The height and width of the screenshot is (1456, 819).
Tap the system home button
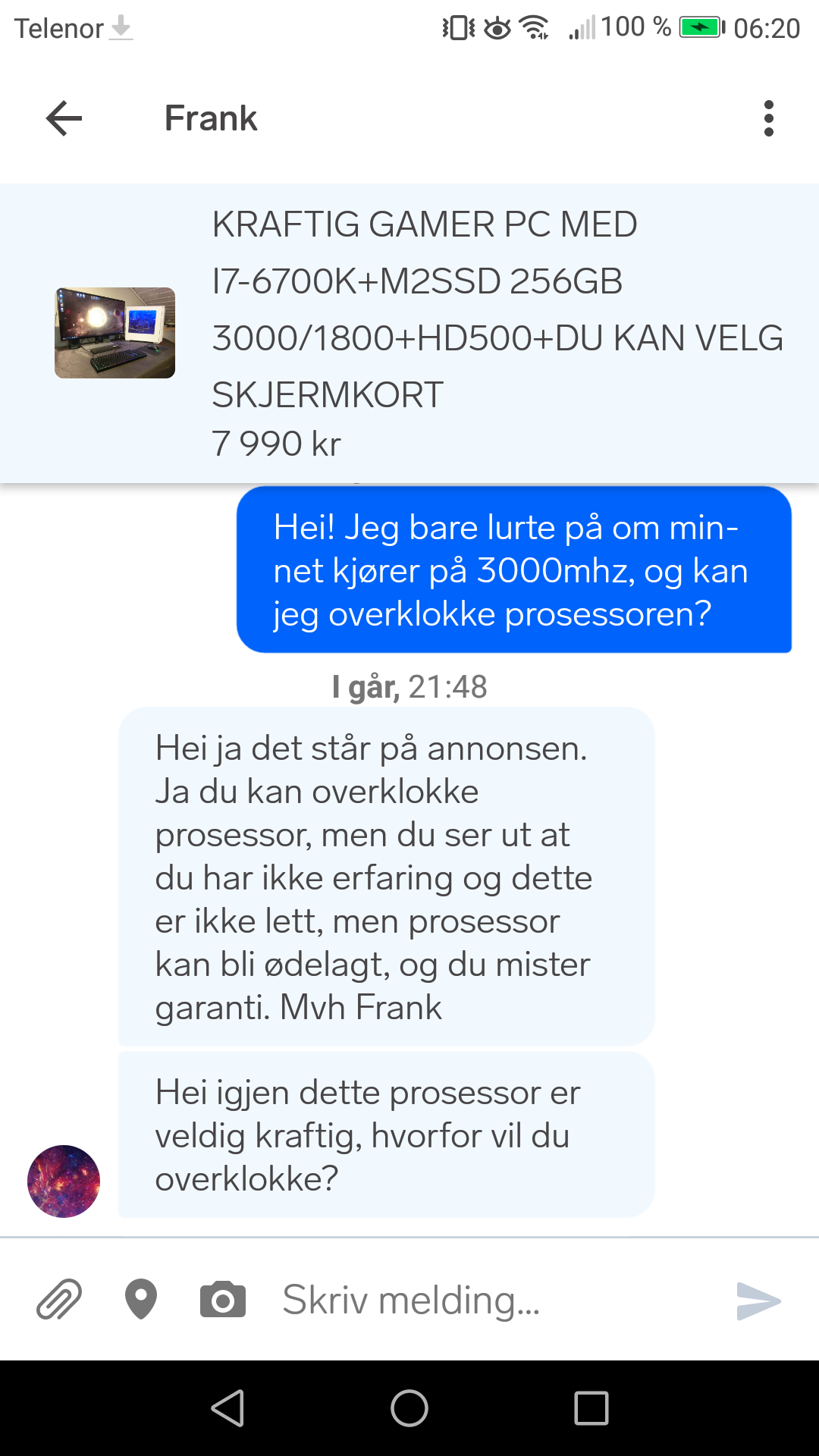click(x=409, y=1408)
